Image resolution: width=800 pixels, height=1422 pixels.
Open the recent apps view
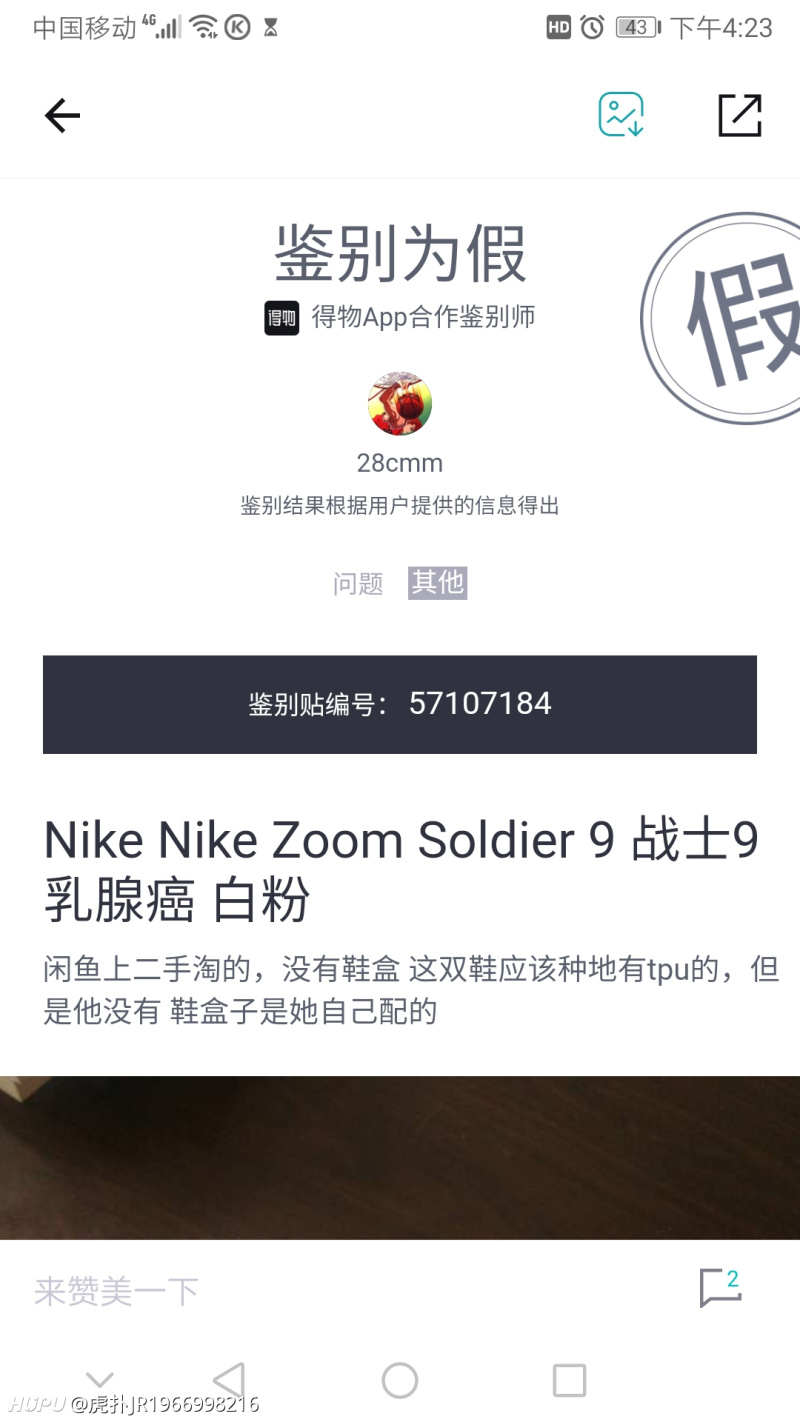[x=569, y=1381]
